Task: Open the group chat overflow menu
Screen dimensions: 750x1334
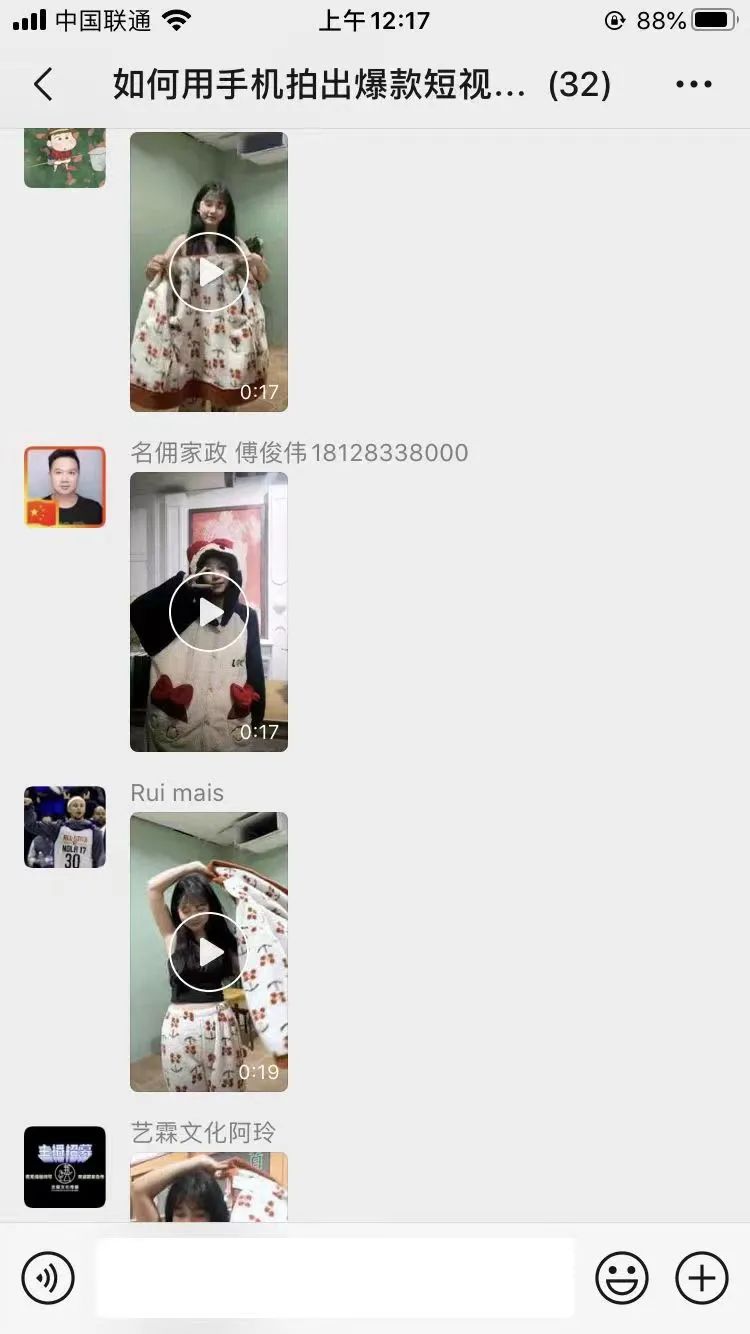Action: click(693, 85)
